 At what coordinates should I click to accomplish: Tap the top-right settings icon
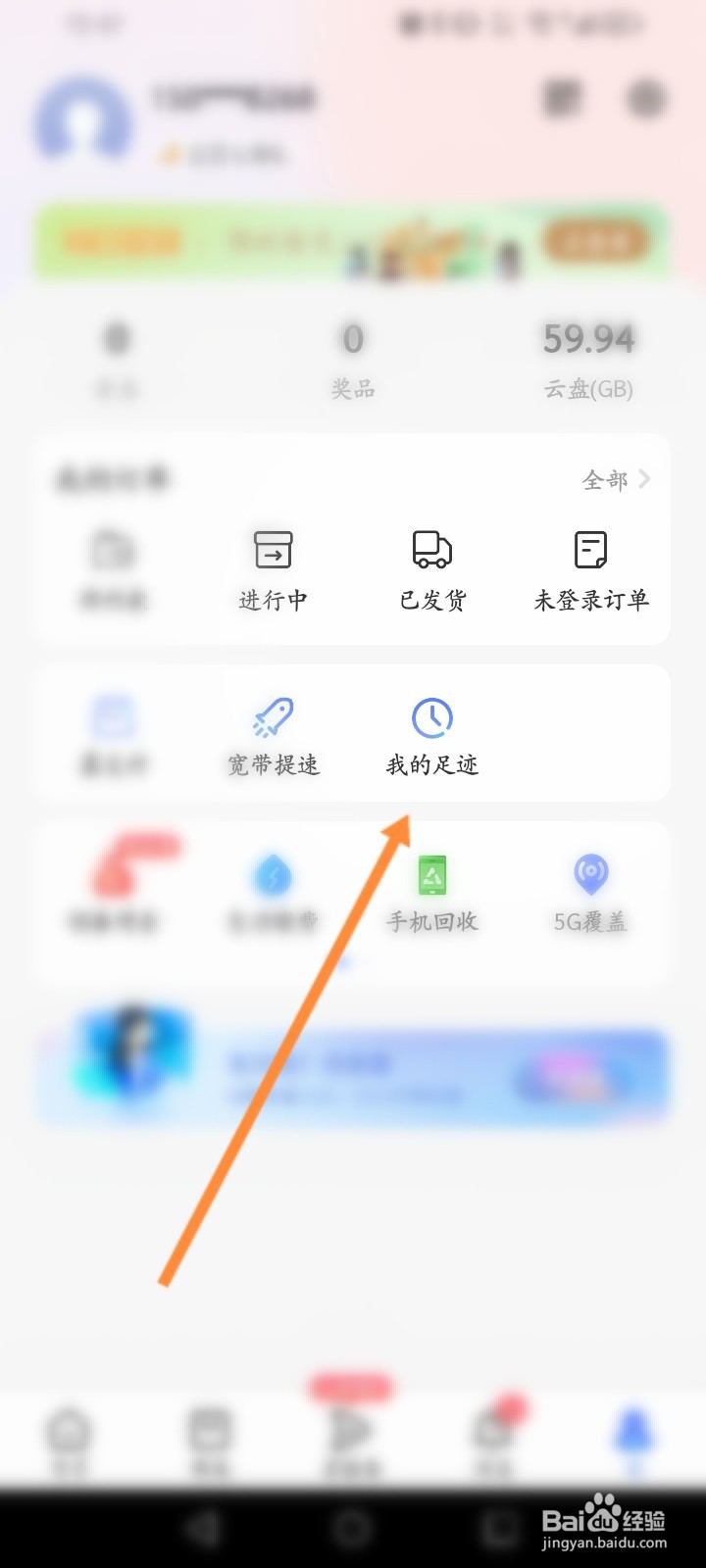coord(645,98)
